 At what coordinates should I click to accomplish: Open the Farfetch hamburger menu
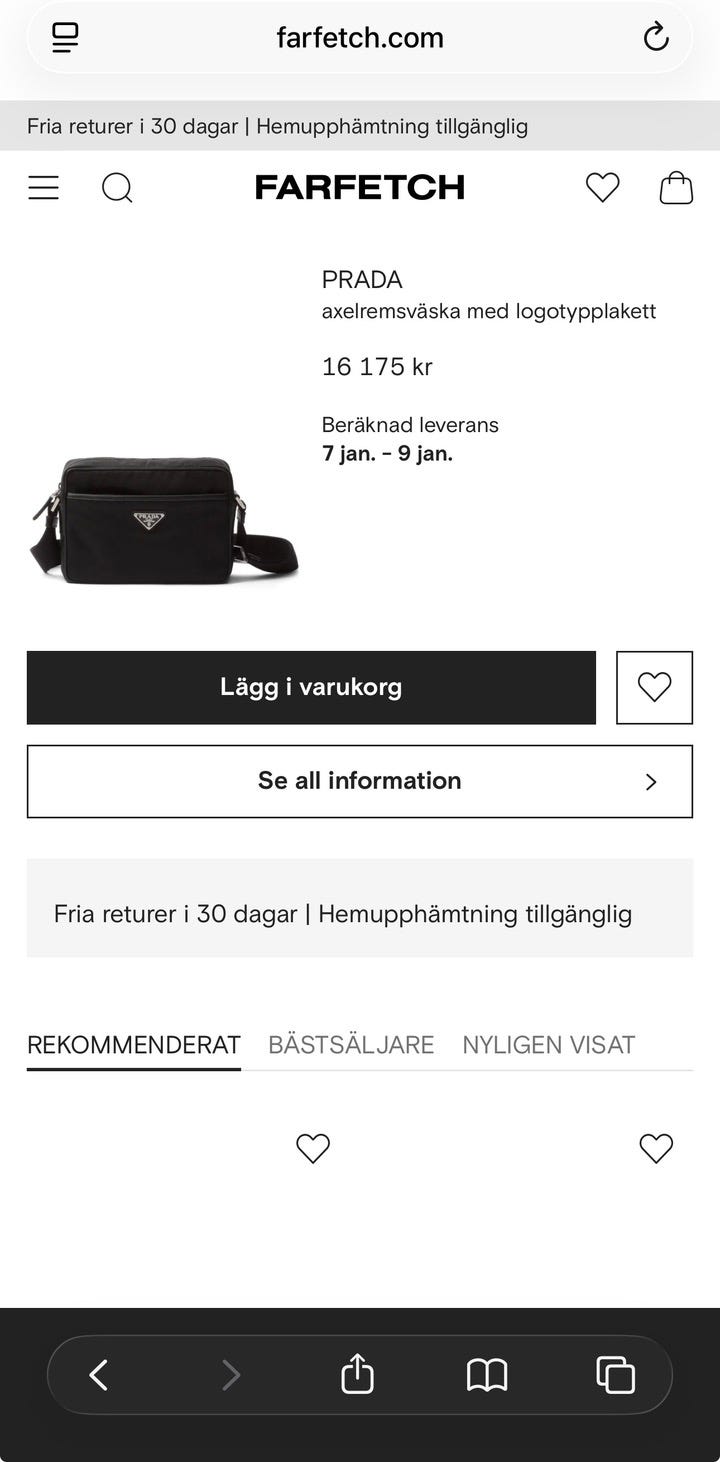click(43, 188)
